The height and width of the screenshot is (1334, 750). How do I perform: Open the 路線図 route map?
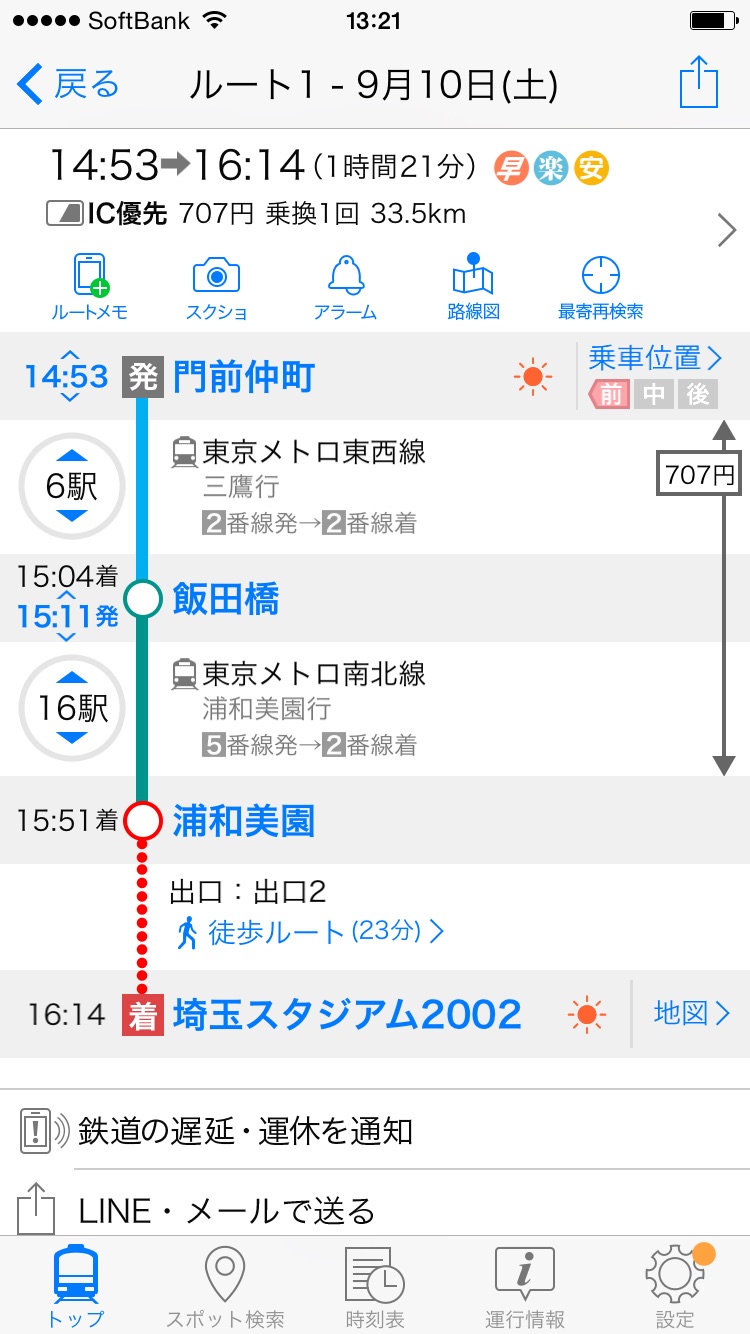[x=473, y=288]
